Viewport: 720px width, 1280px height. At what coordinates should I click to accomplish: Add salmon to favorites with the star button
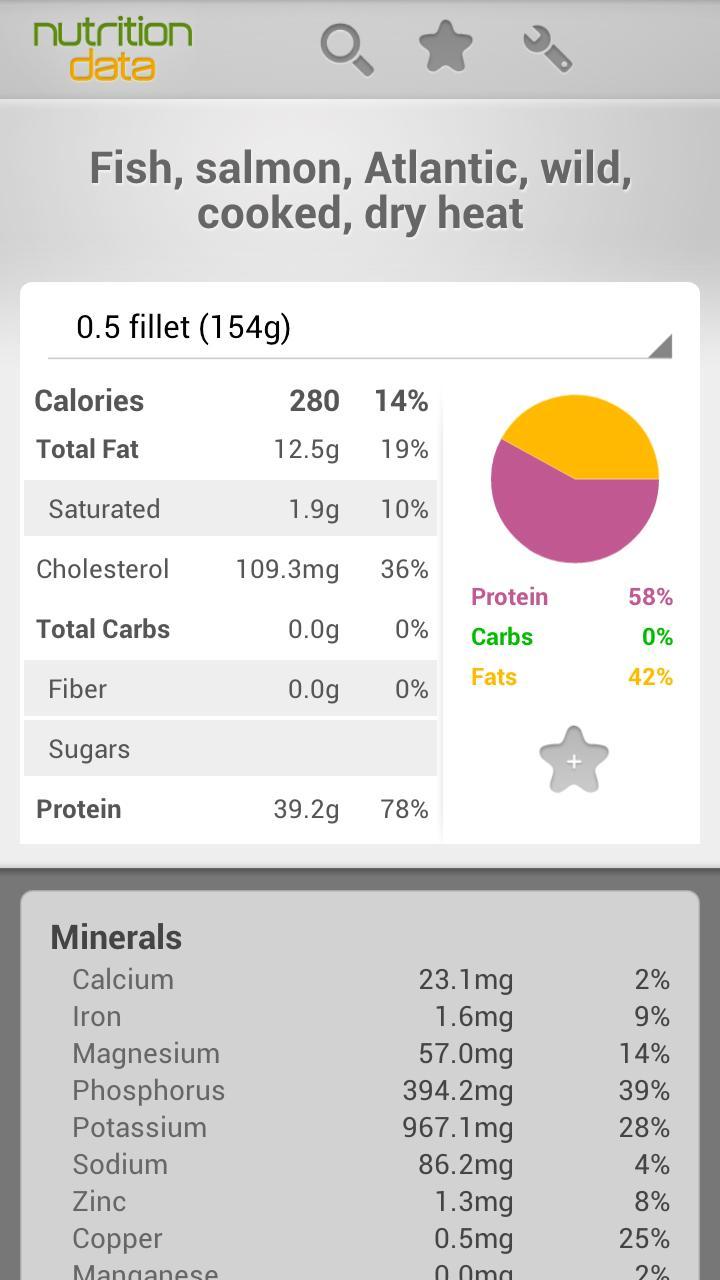(573, 760)
